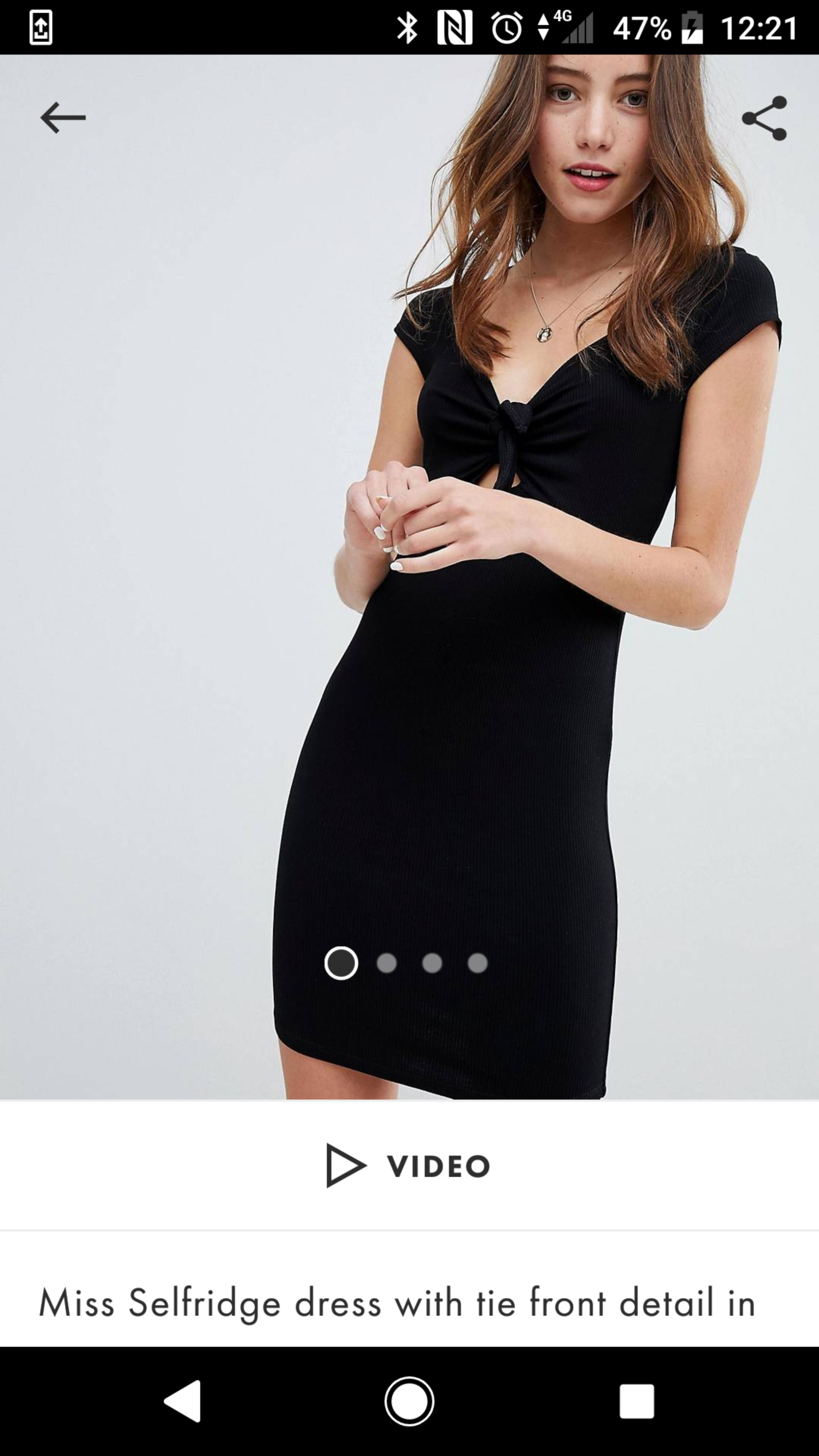The height and width of the screenshot is (1456, 819).
Task: Tap the system home button
Action: tap(409, 1401)
